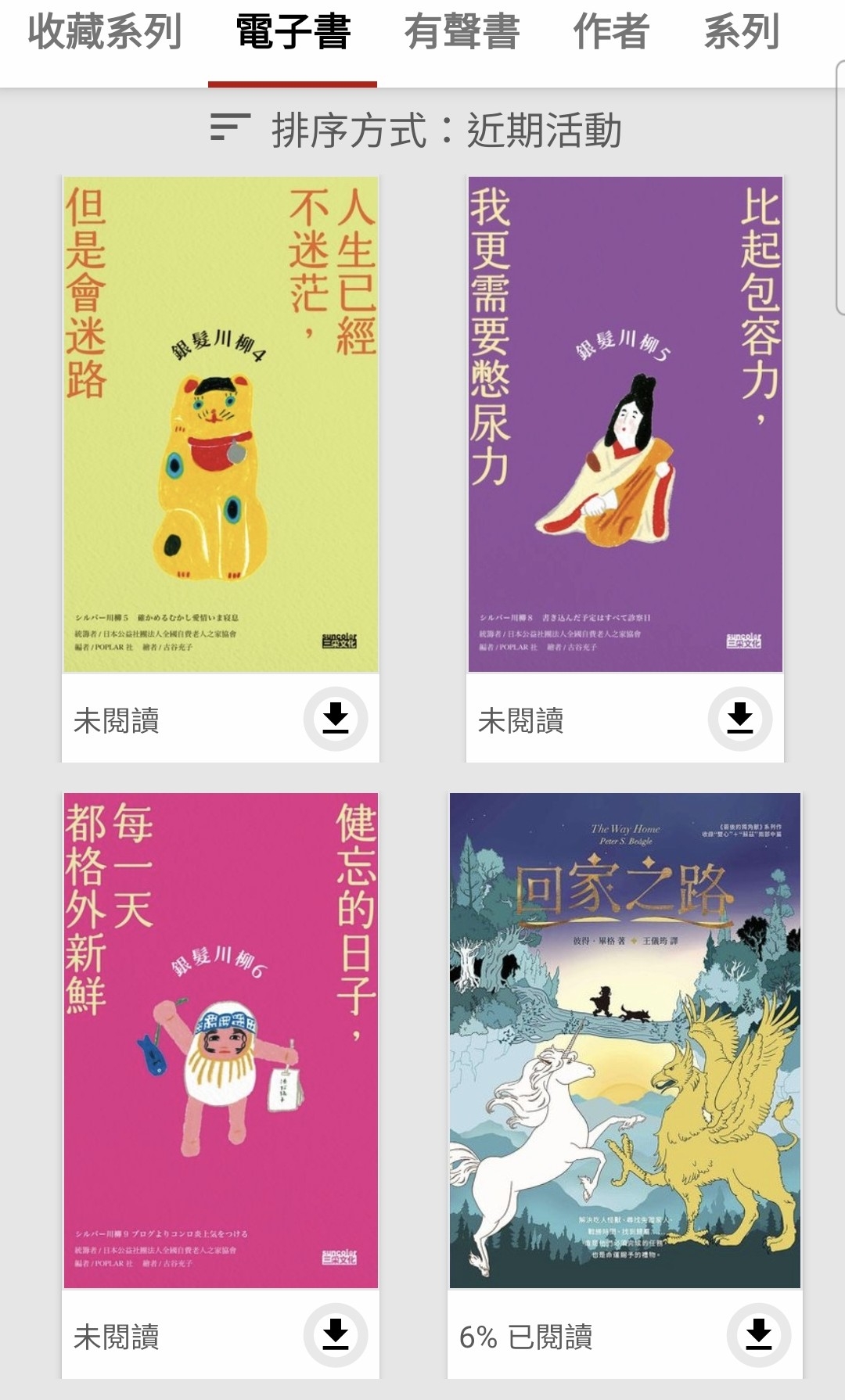Image resolution: width=845 pixels, height=1400 pixels.
Task: Open the 銀髮川柳5 book cover
Action: [x=625, y=424]
